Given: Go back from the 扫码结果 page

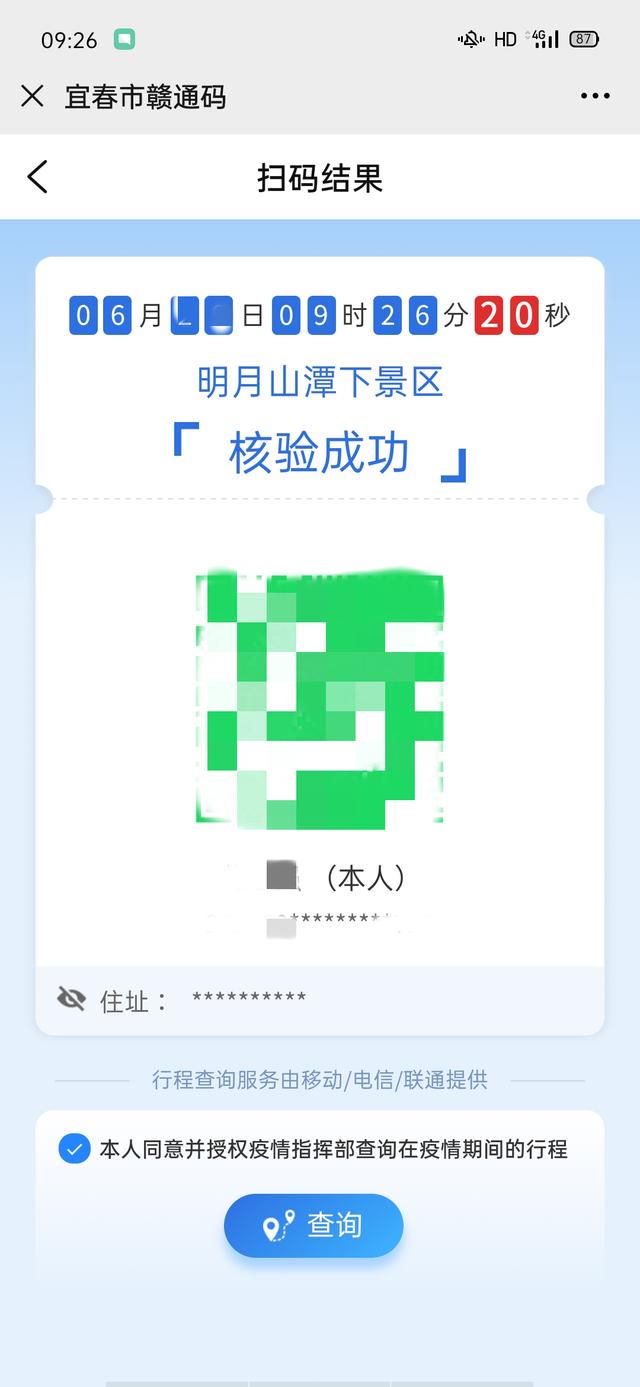Looking at the screenshot, I should click(x=37, y=177).
